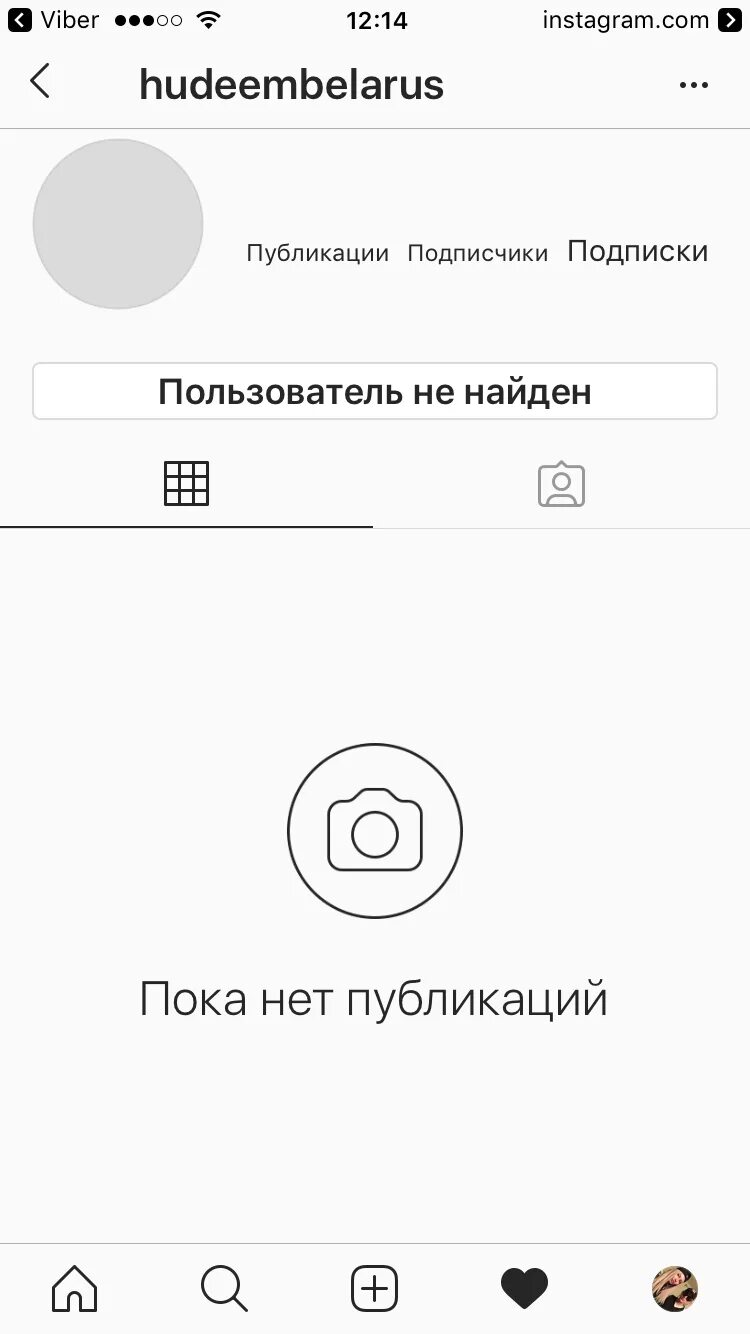Open the activity heart tab
Image resolution: width=750 pixels, height=1334 pixels.
pyautogui.click(x=524, y=1288)
